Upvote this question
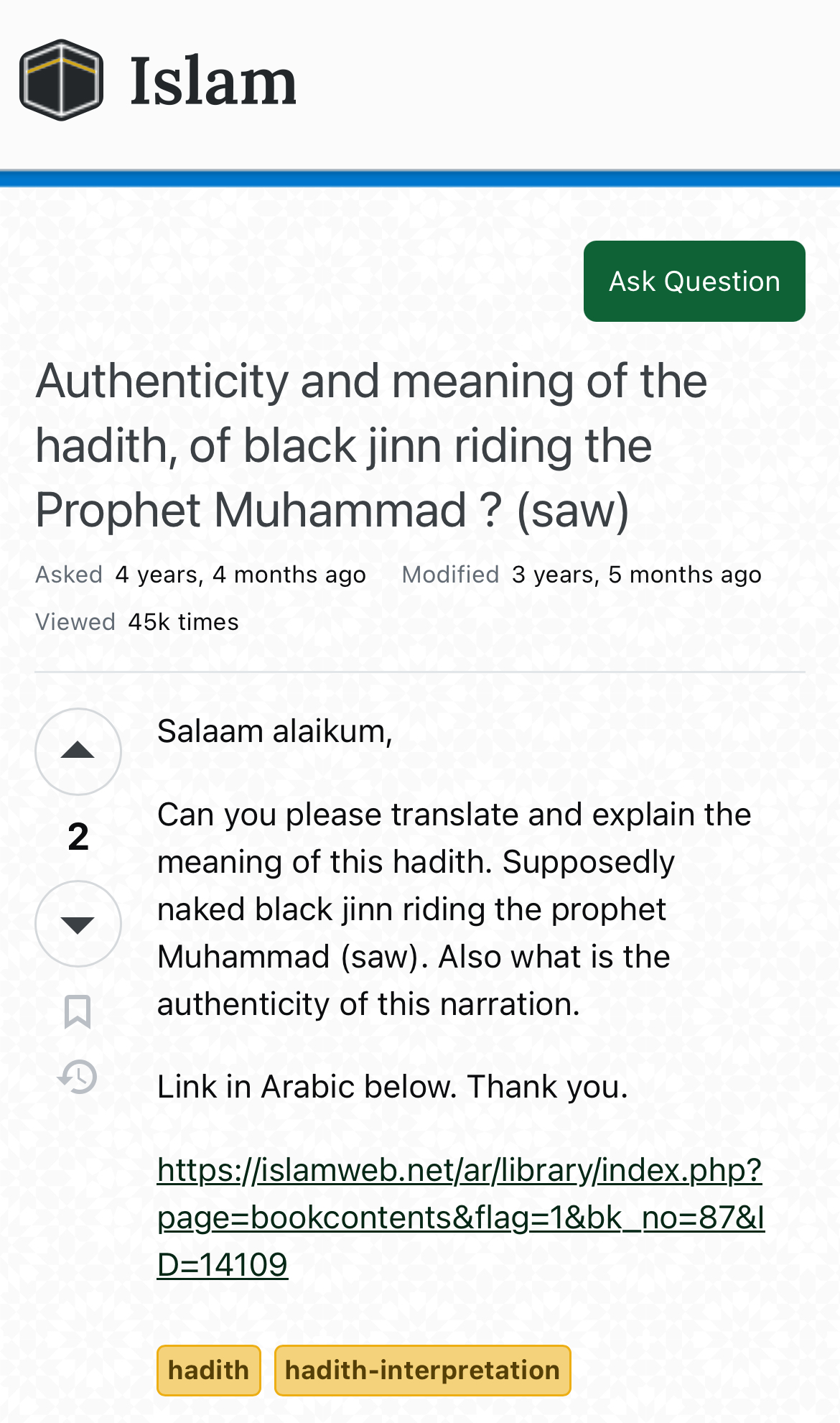This screenshot has width=840, height=1423. point(78,751)
